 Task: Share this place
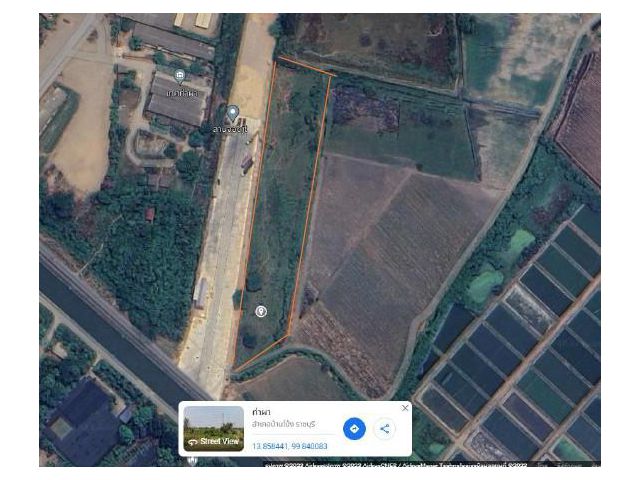384,429
